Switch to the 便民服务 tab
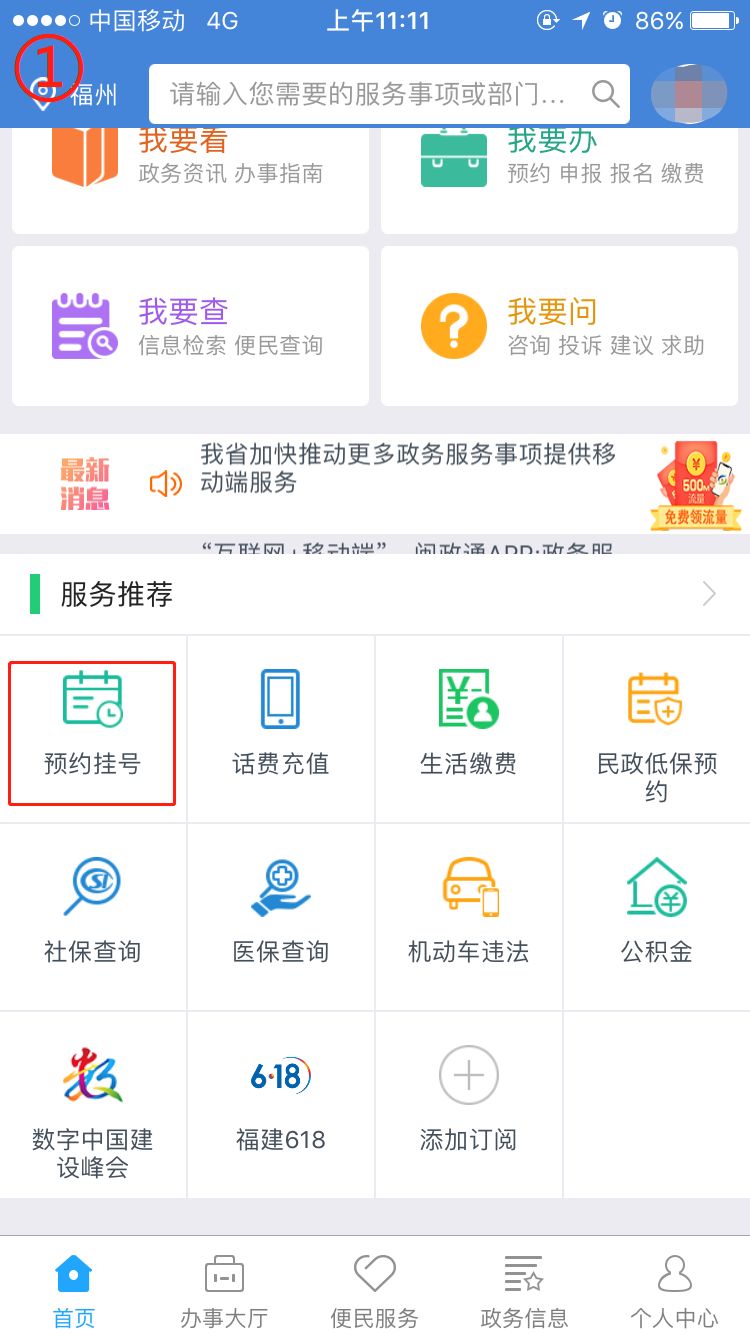 [374, 1290]
